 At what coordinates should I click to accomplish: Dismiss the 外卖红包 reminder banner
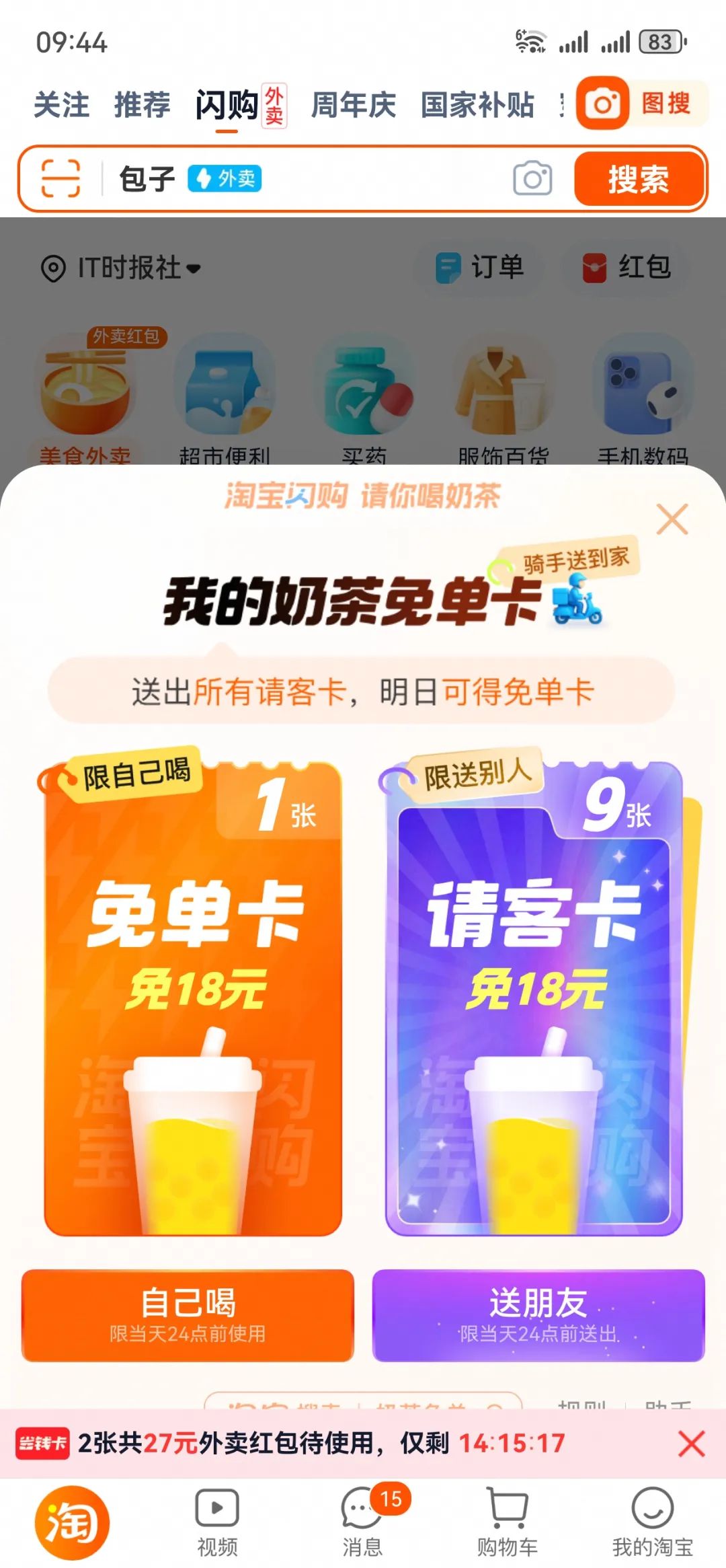691,1444
